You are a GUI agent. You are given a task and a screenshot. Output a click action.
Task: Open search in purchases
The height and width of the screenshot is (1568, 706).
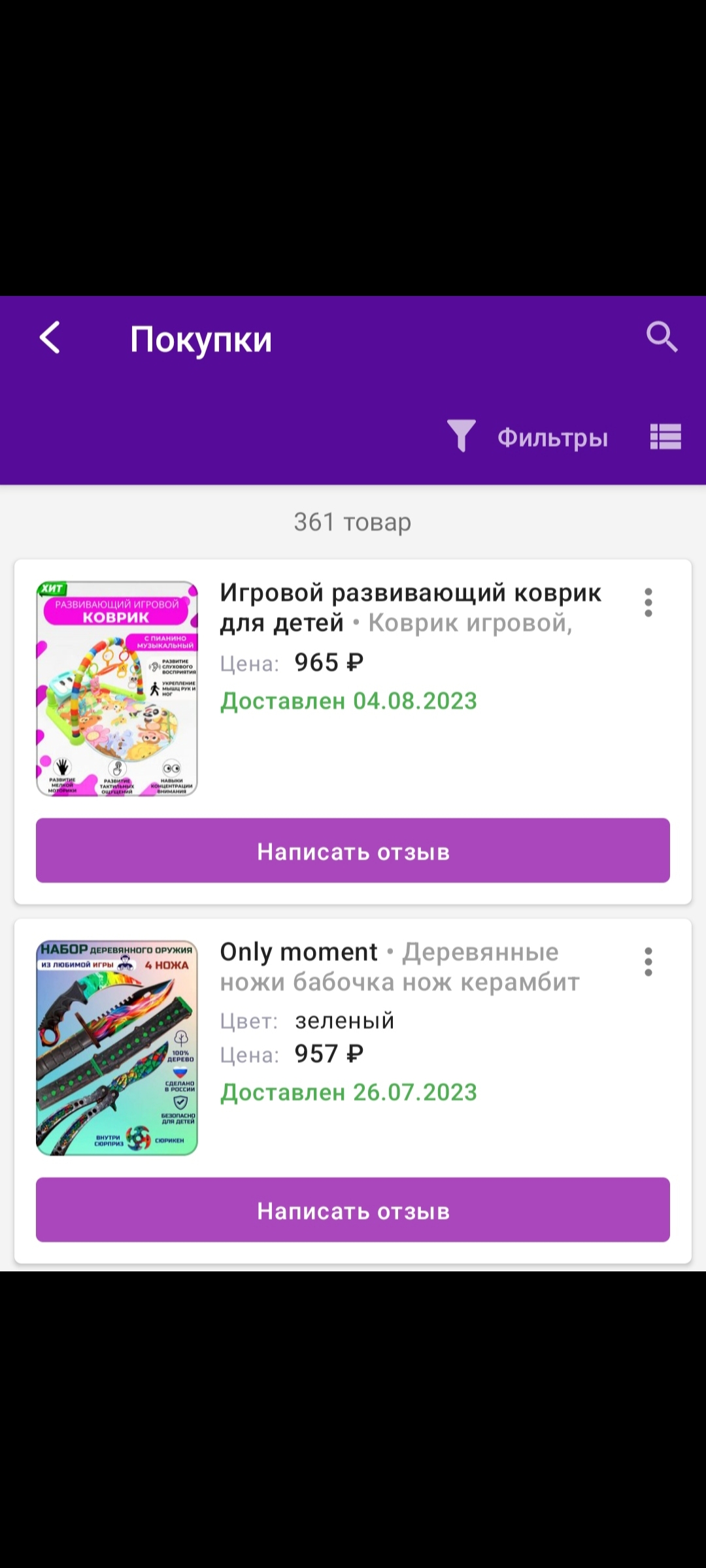[x=662, y=337]
